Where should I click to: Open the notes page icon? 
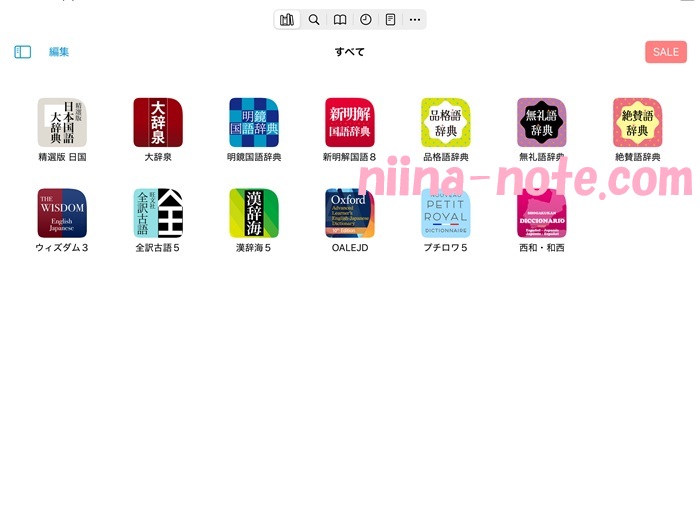(391, 19)
